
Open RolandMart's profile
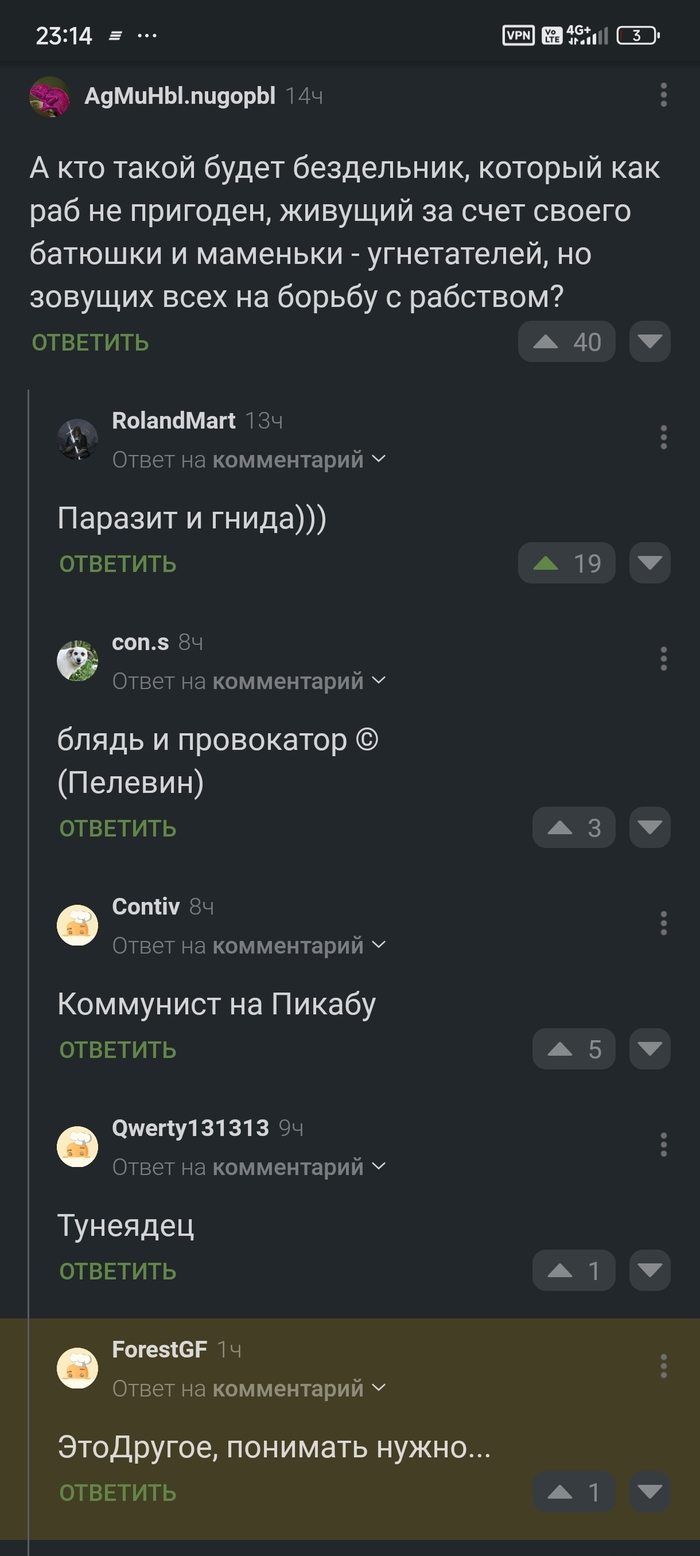click(173, 421)
